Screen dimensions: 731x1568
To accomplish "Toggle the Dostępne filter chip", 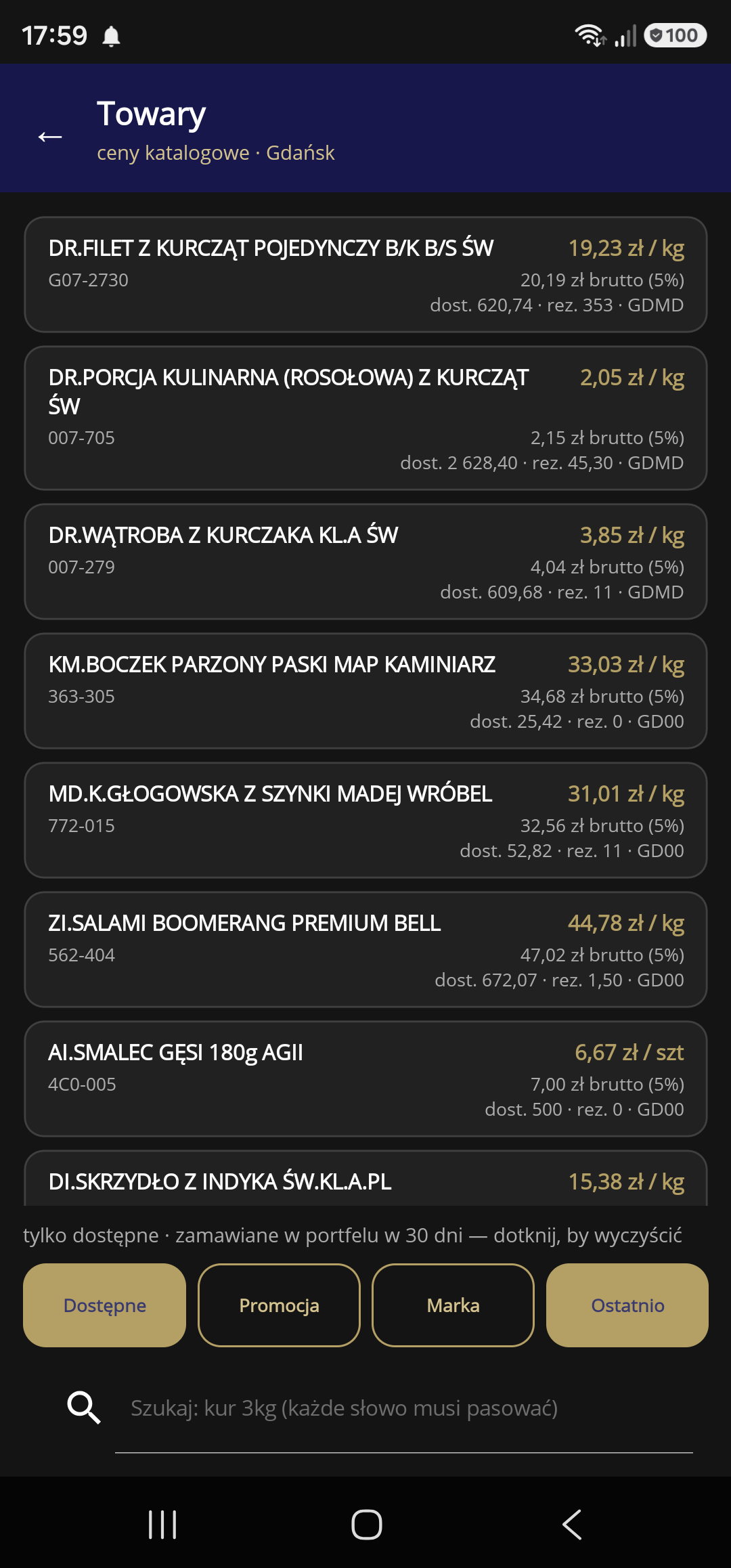I will point(105,1305).
